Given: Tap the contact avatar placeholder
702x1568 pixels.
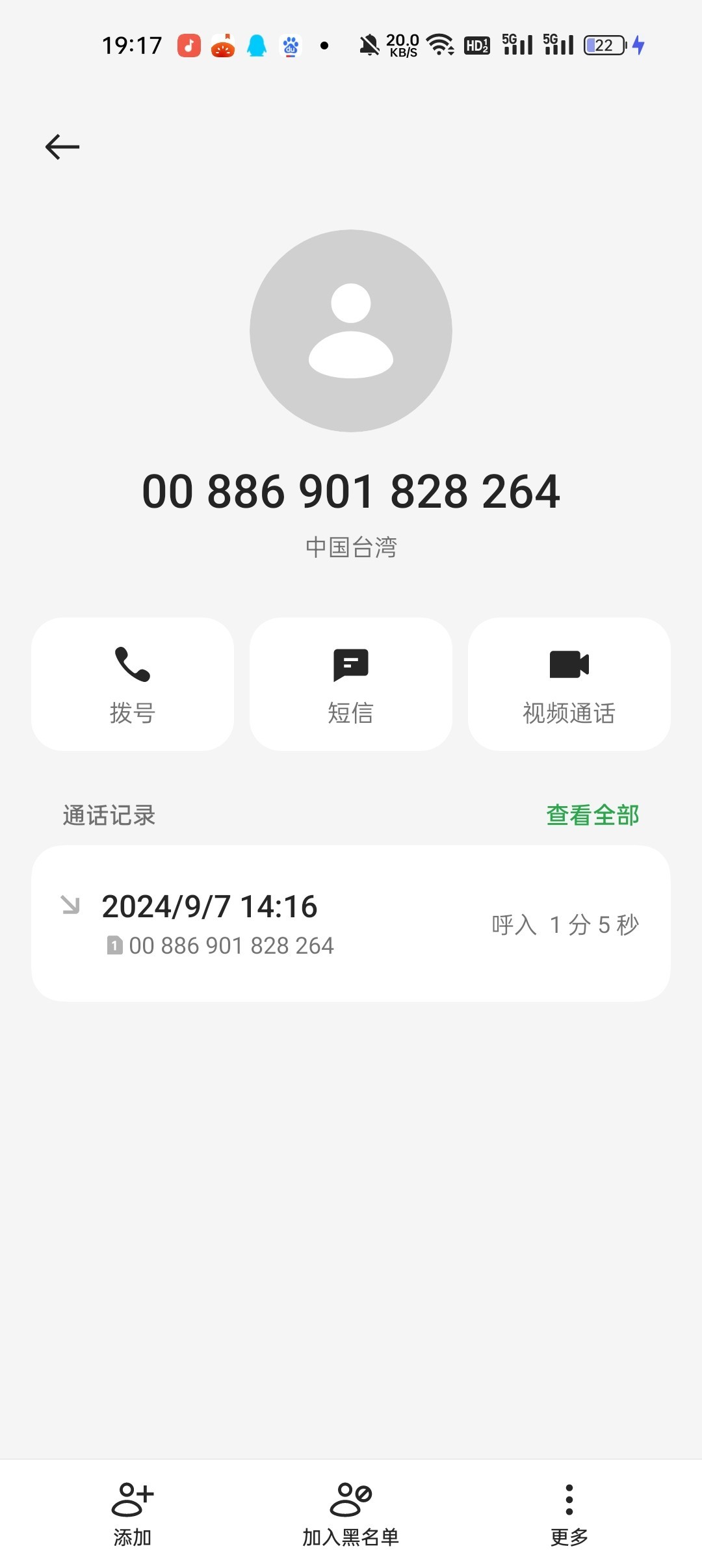Looking at the screenshot, I should click(x=351, y=331).
